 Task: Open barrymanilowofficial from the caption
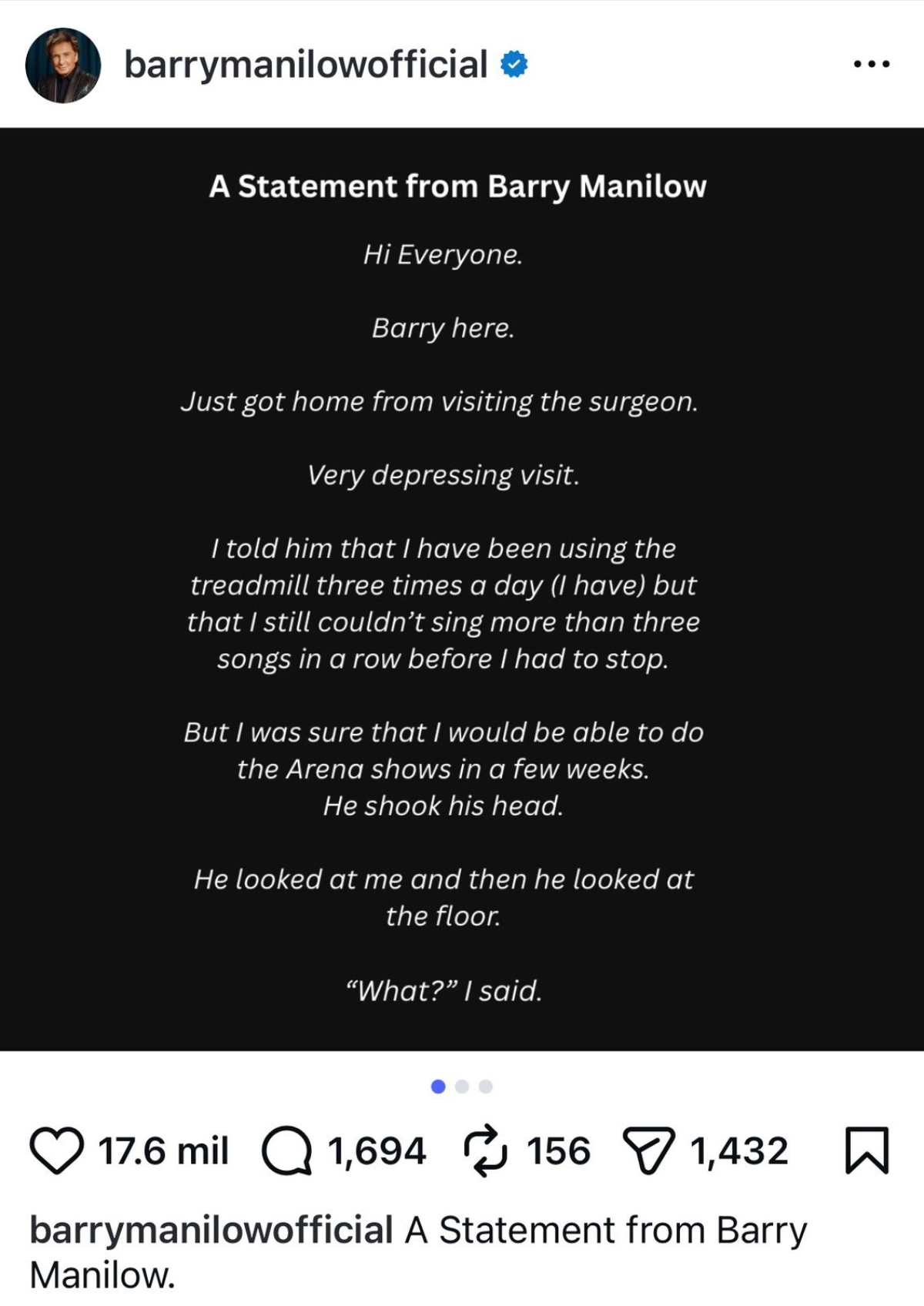(x=211, y=1230)
